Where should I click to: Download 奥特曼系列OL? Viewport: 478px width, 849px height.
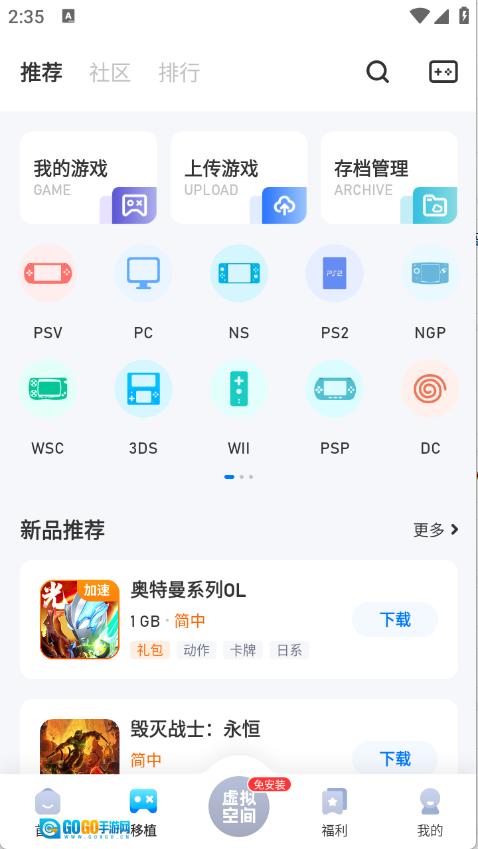[395, 619]
